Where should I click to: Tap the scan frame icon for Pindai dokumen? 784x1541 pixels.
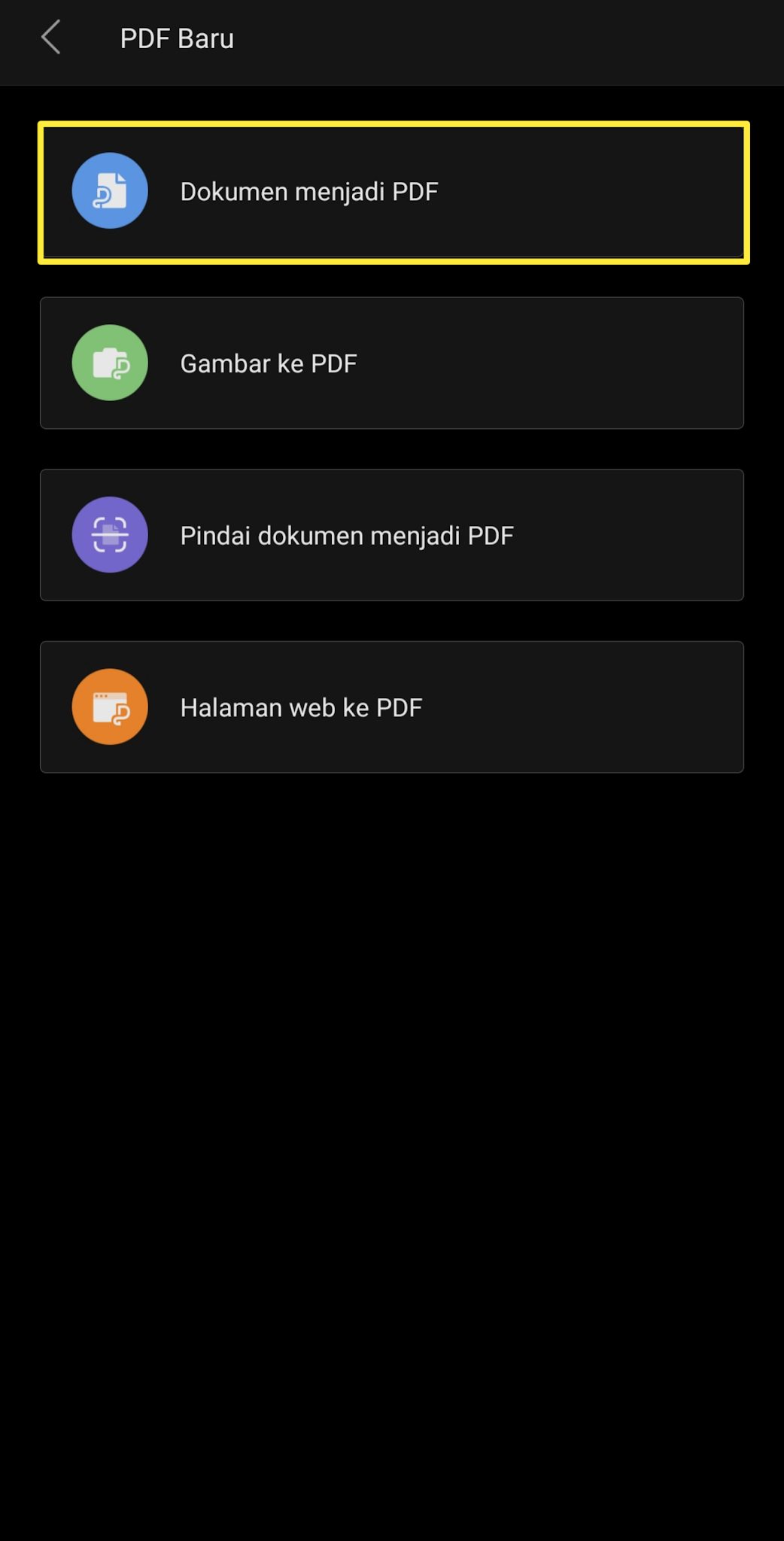(x=109, y=534)
